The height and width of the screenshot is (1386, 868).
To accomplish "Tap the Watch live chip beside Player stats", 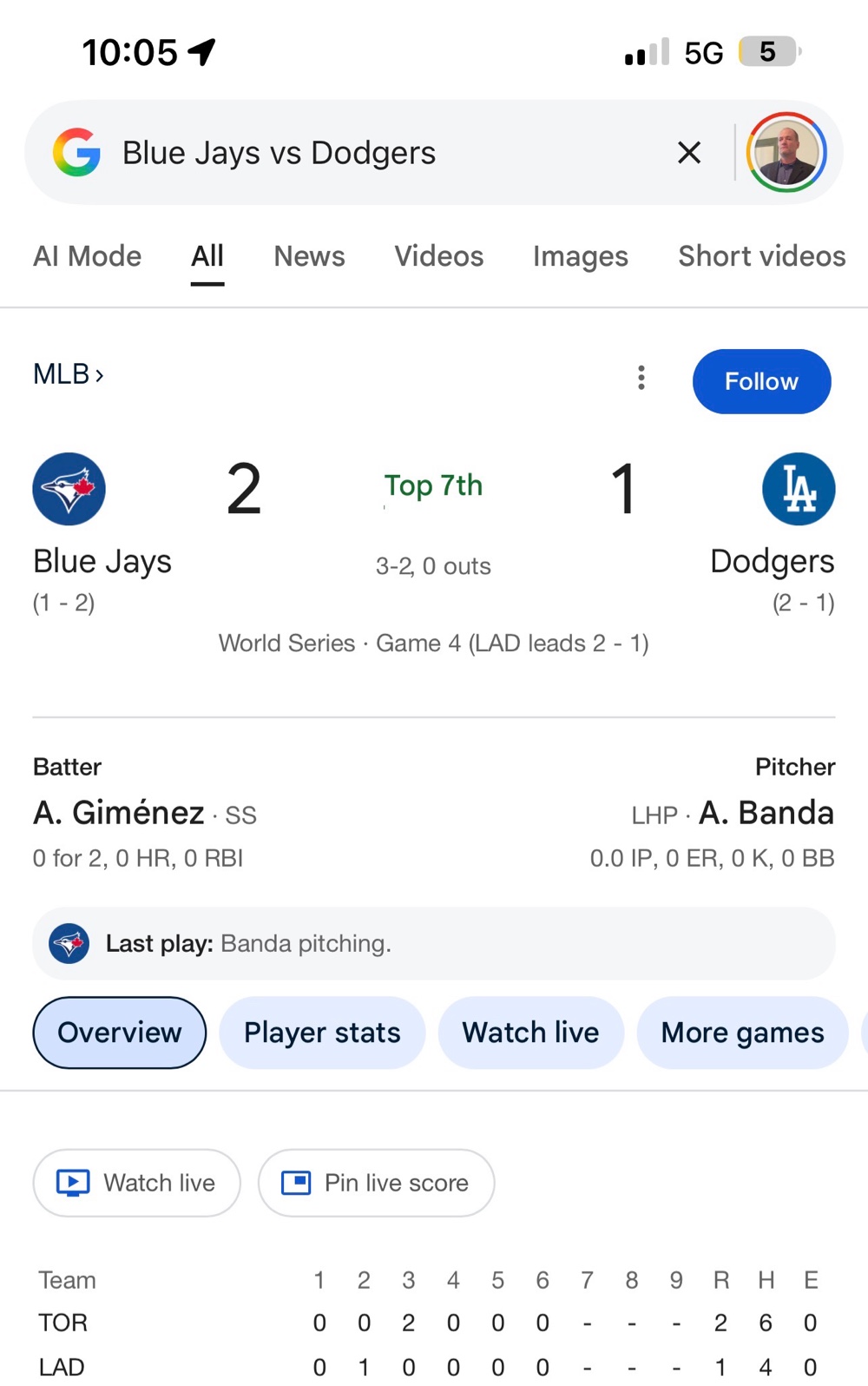I will point(530,1033).
